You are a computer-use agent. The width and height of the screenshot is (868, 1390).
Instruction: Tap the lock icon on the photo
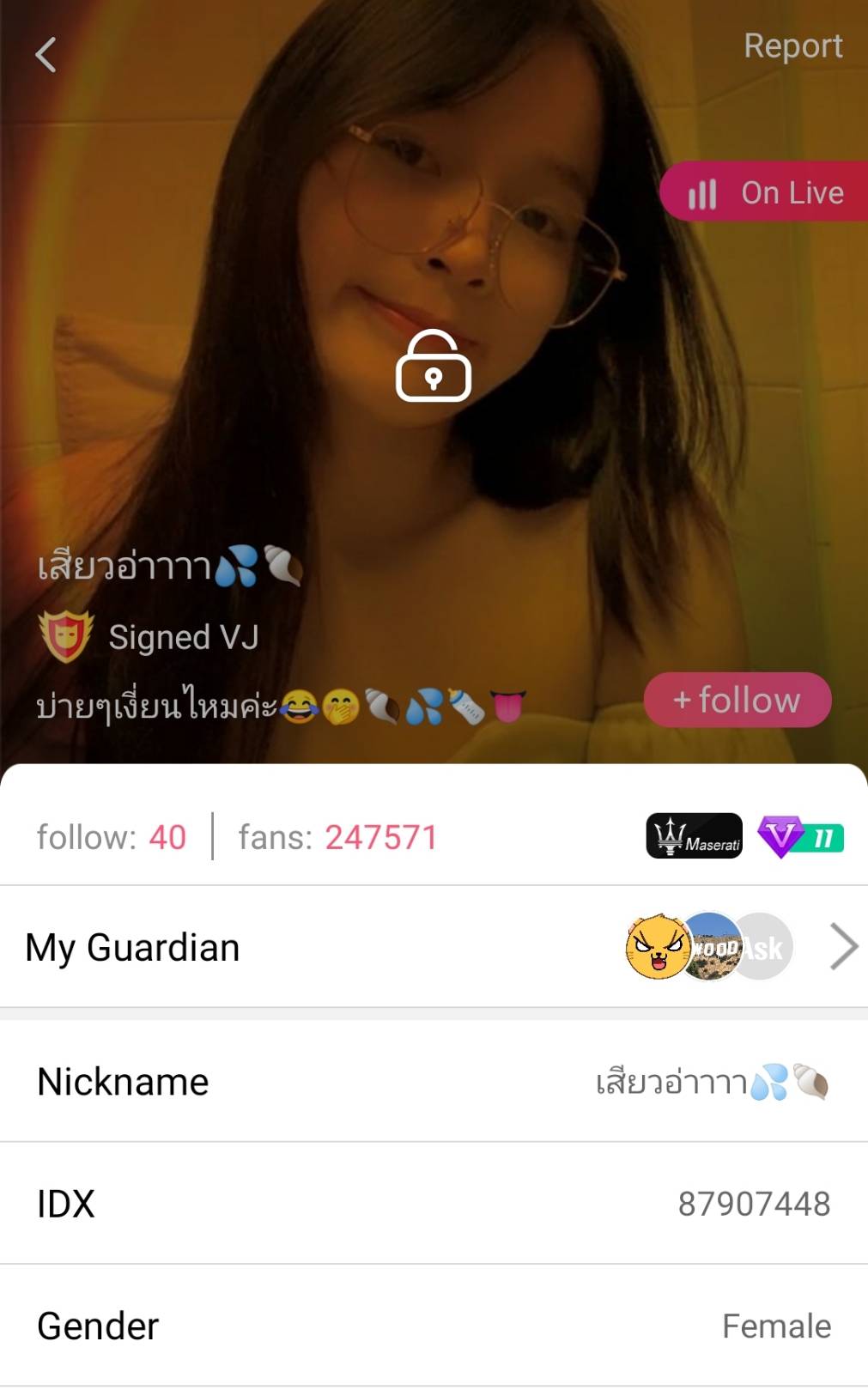(434, 367)
